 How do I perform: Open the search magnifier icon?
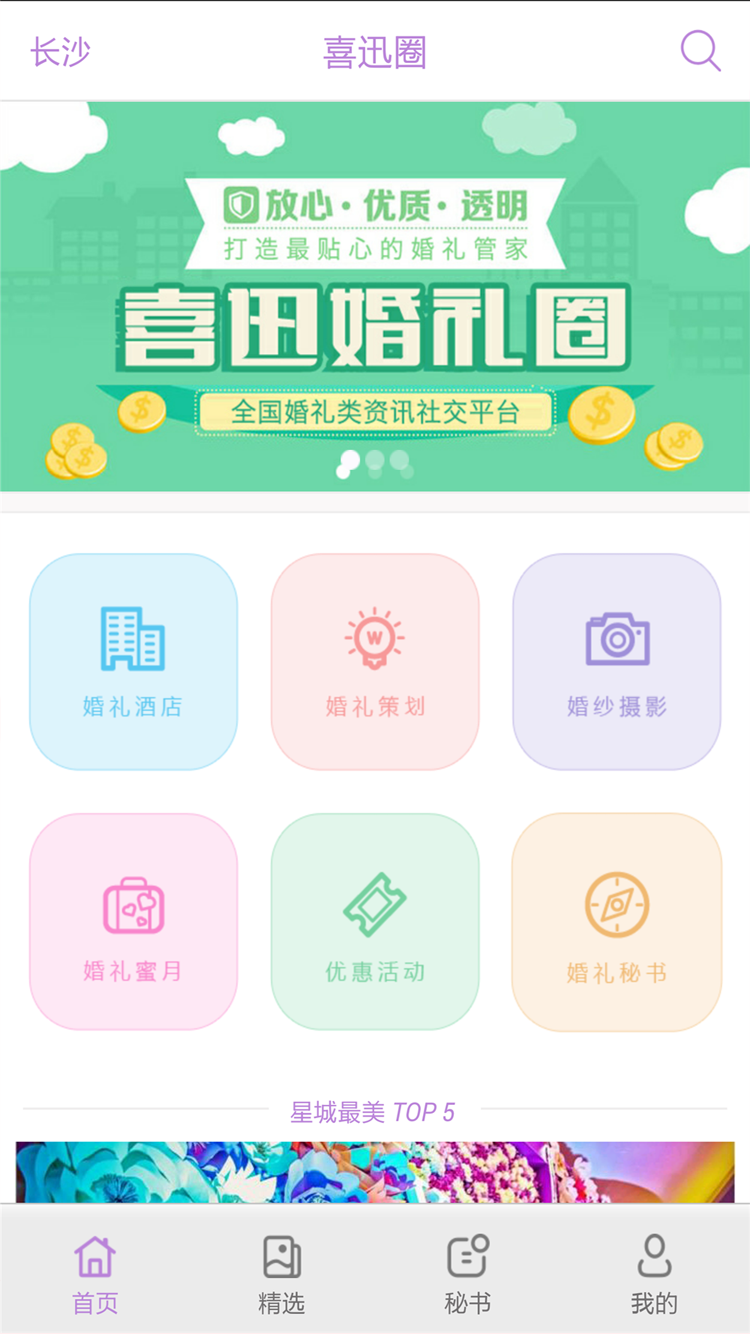(700, 51)
